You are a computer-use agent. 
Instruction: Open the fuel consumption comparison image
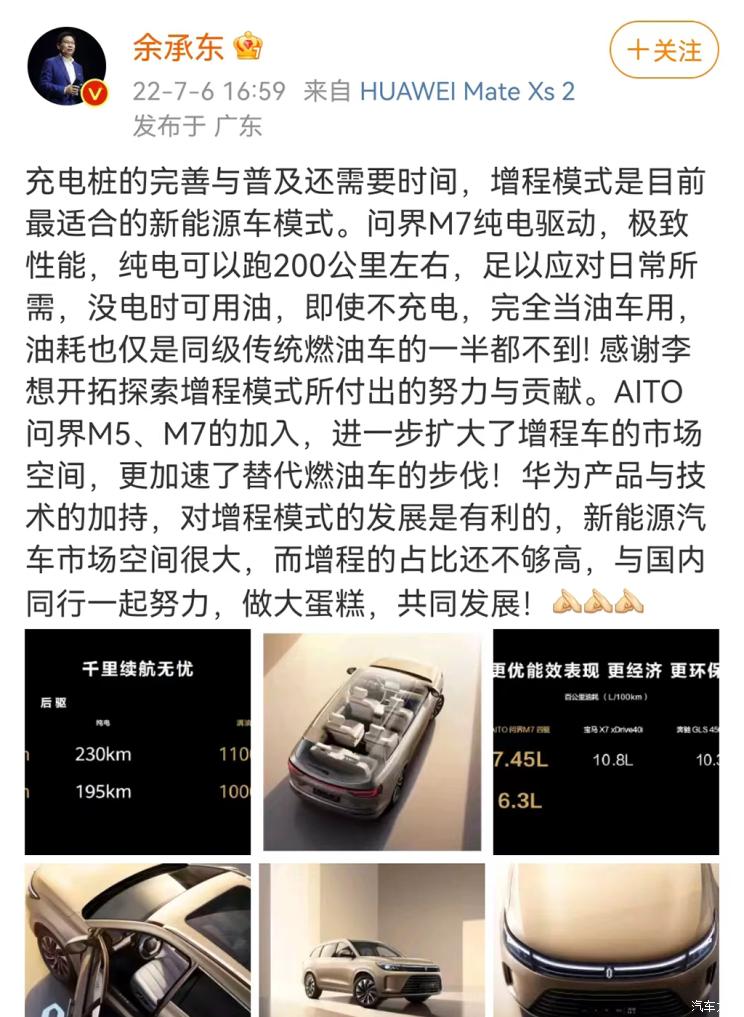point(606,742)
